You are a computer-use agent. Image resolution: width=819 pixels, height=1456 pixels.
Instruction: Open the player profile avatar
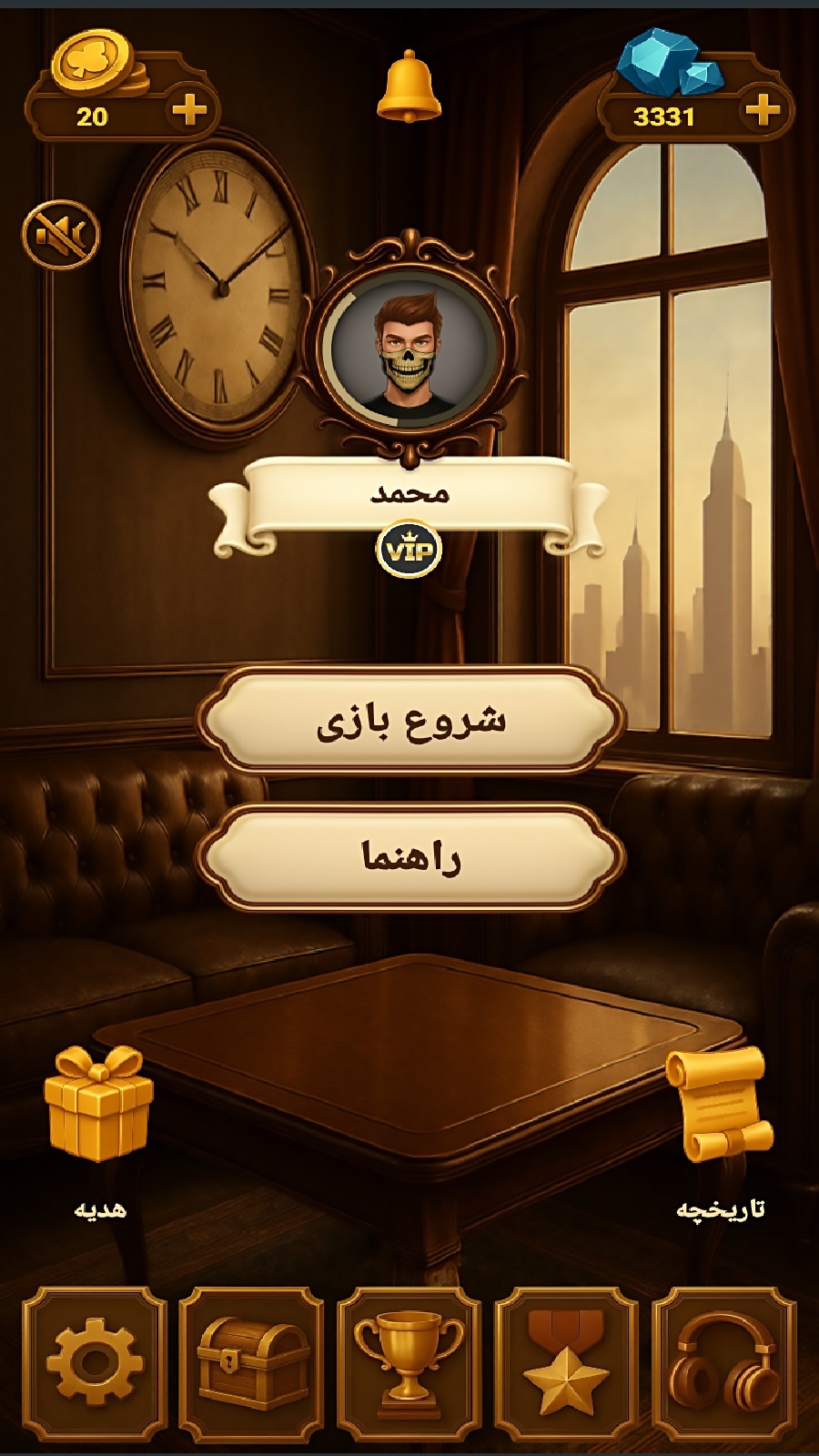[x=409, y=349]
